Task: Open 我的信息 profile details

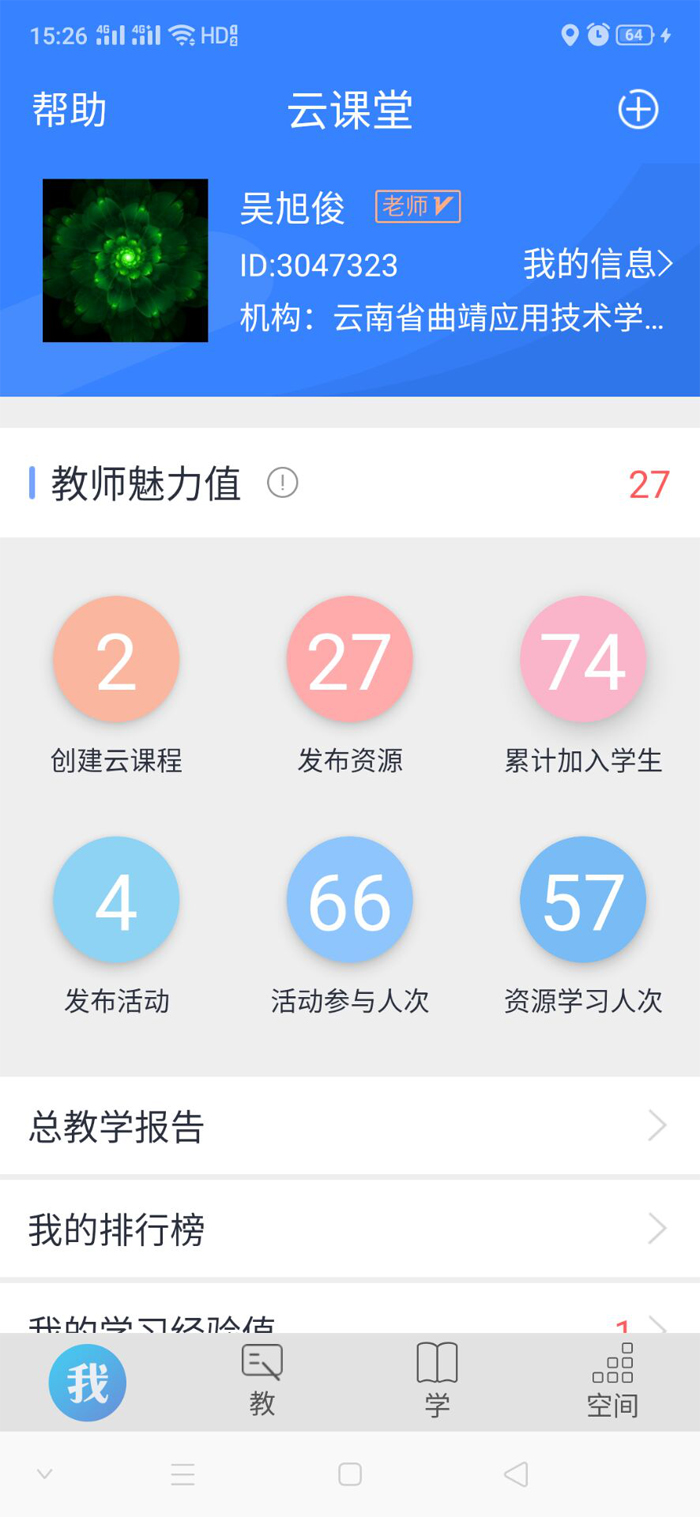Action: [x=597, y=264]
